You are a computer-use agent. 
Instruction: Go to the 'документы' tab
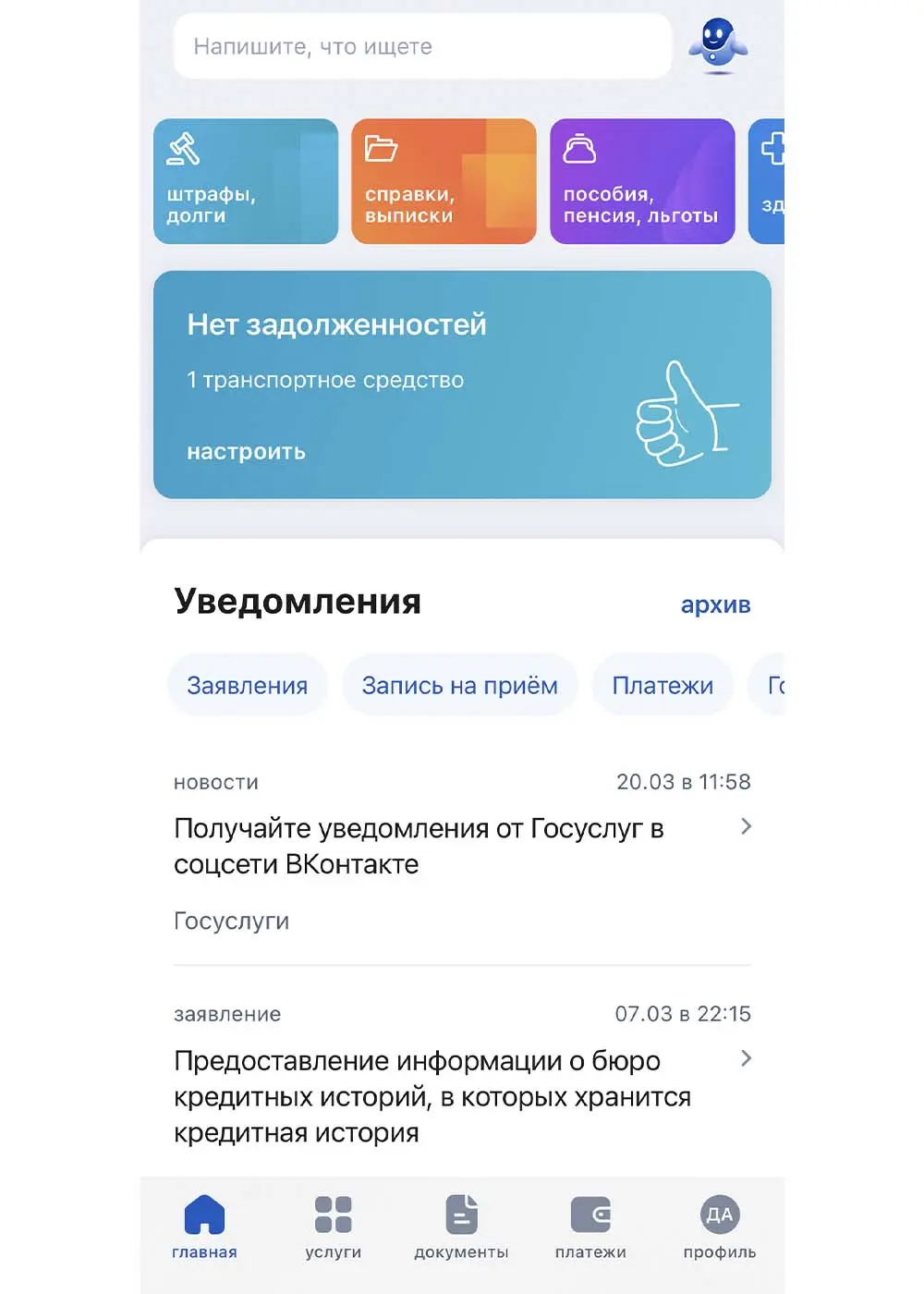461,1227
